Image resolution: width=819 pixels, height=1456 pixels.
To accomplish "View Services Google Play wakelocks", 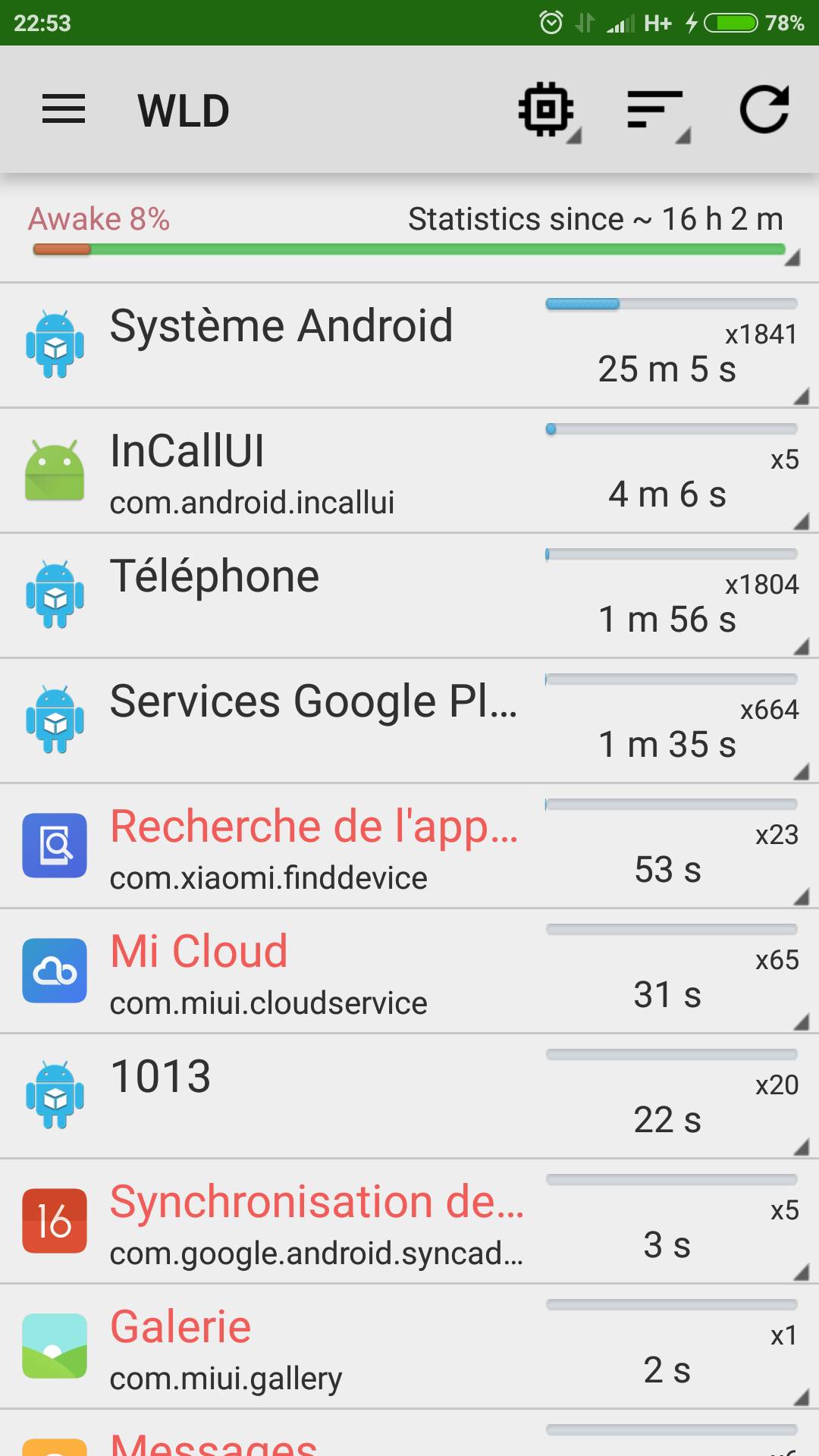I will pyautogui.click(x=409, y=720).
